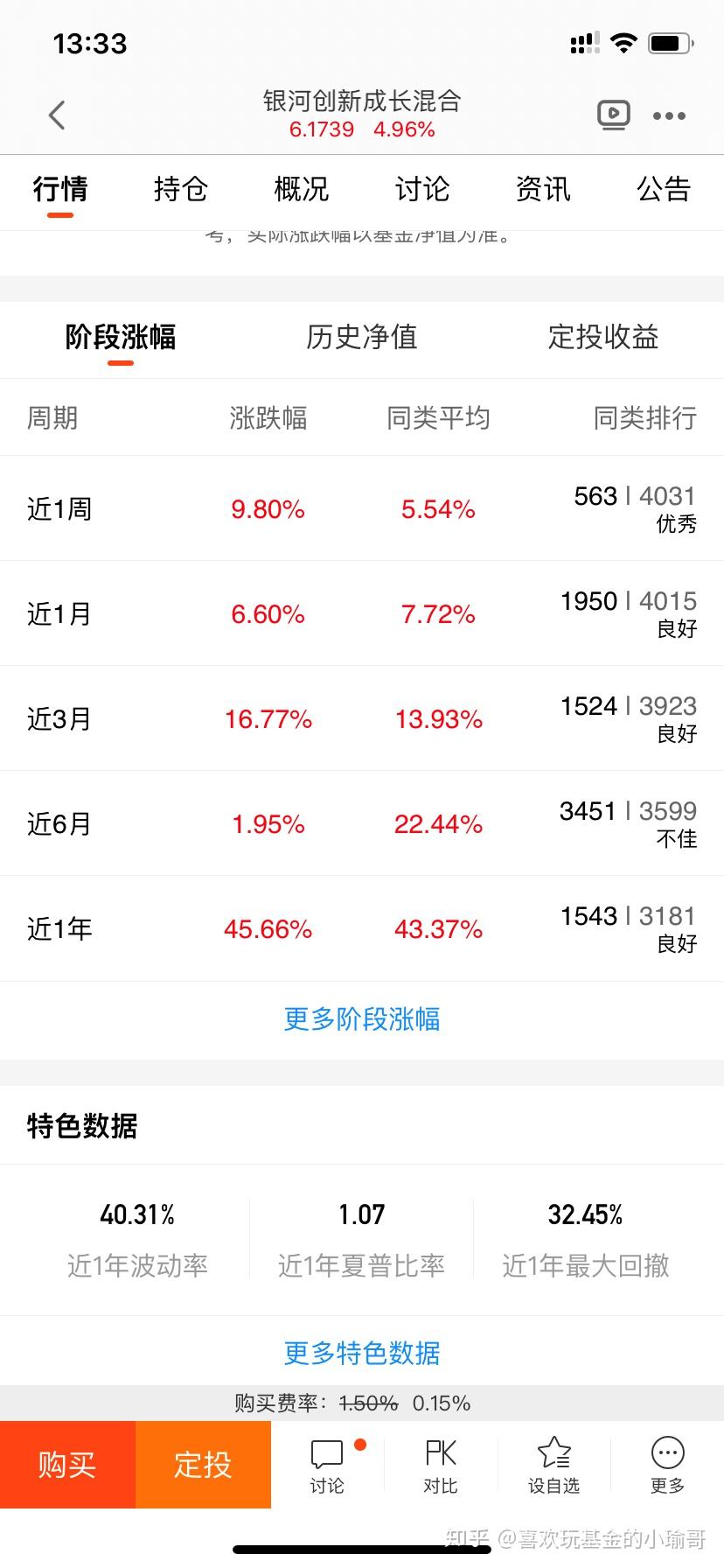Open the PK 对比 comparison

[x=441, y=1465]
